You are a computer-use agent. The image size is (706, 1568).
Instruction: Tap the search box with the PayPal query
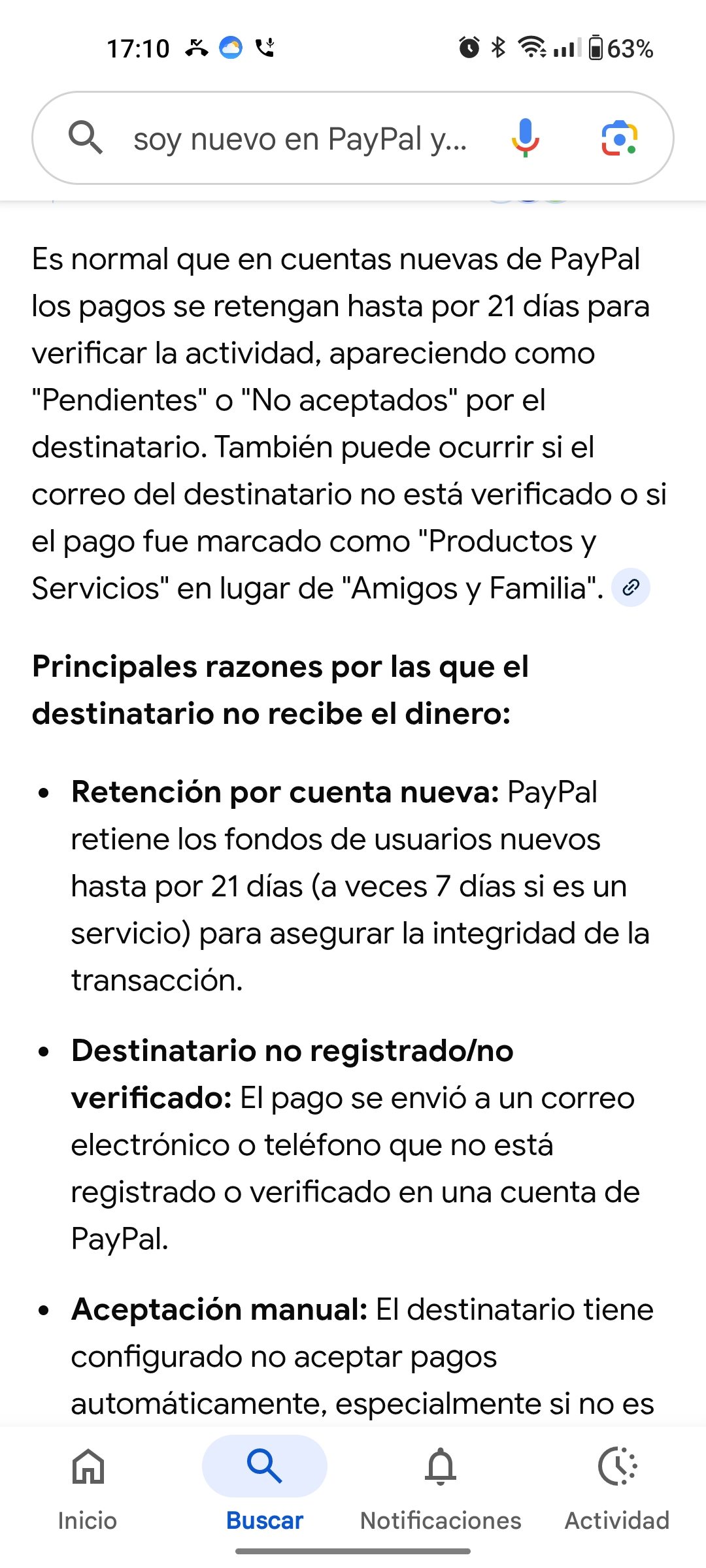click(x=299, y=139)
